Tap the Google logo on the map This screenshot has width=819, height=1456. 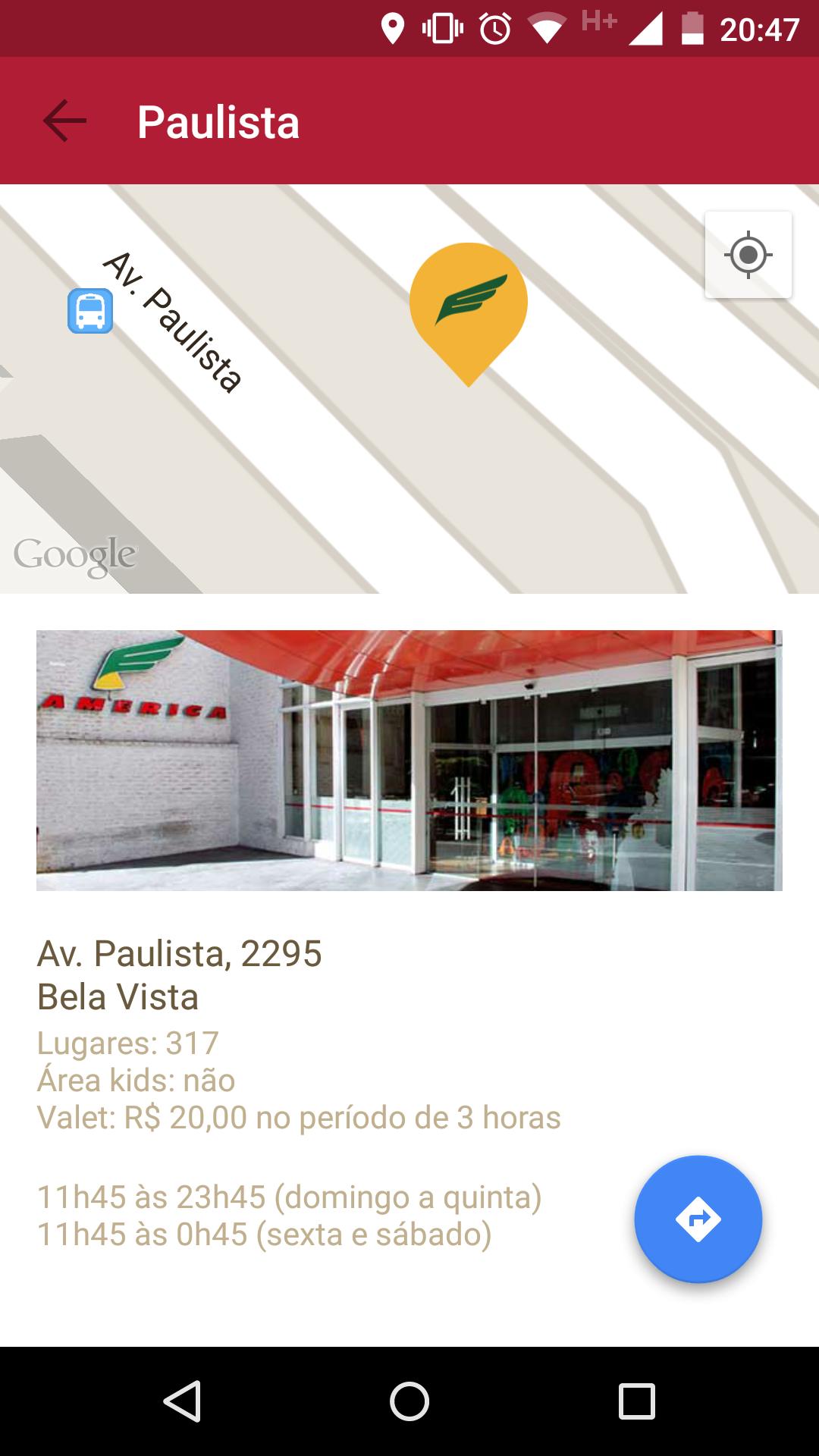(74, 554)
